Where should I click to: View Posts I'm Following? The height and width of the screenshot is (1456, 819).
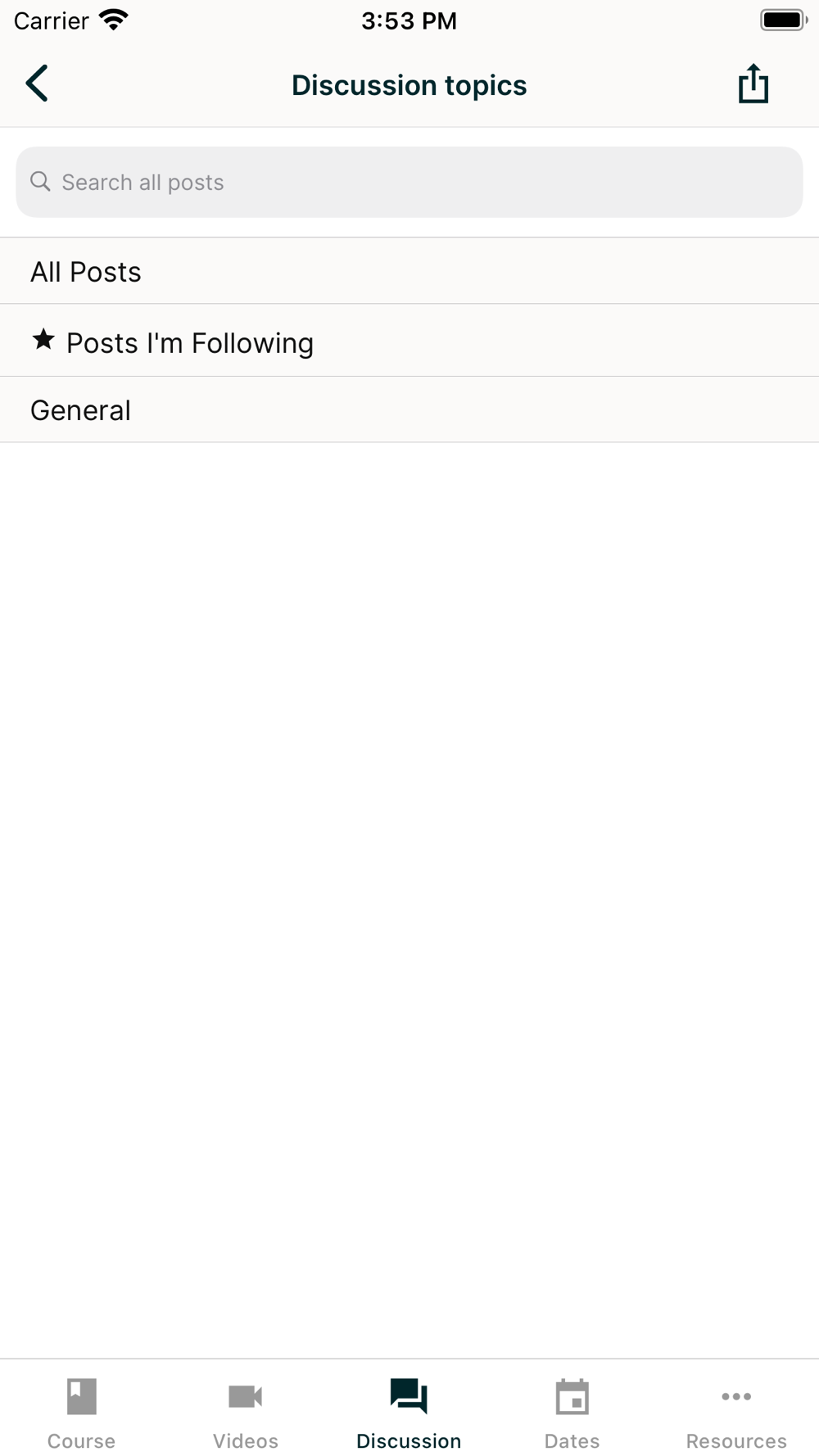(x=409, y=341)
